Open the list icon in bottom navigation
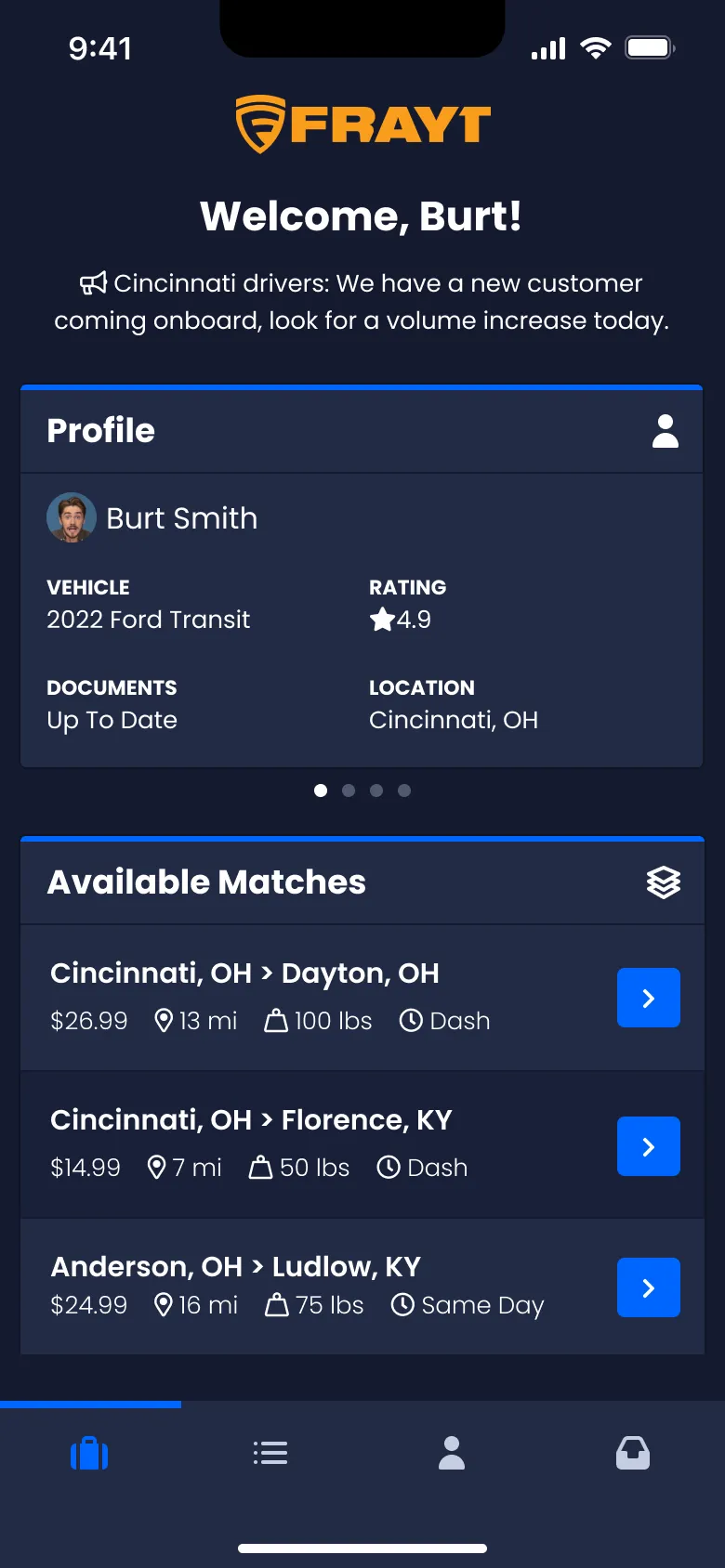 click(270, 1453)
